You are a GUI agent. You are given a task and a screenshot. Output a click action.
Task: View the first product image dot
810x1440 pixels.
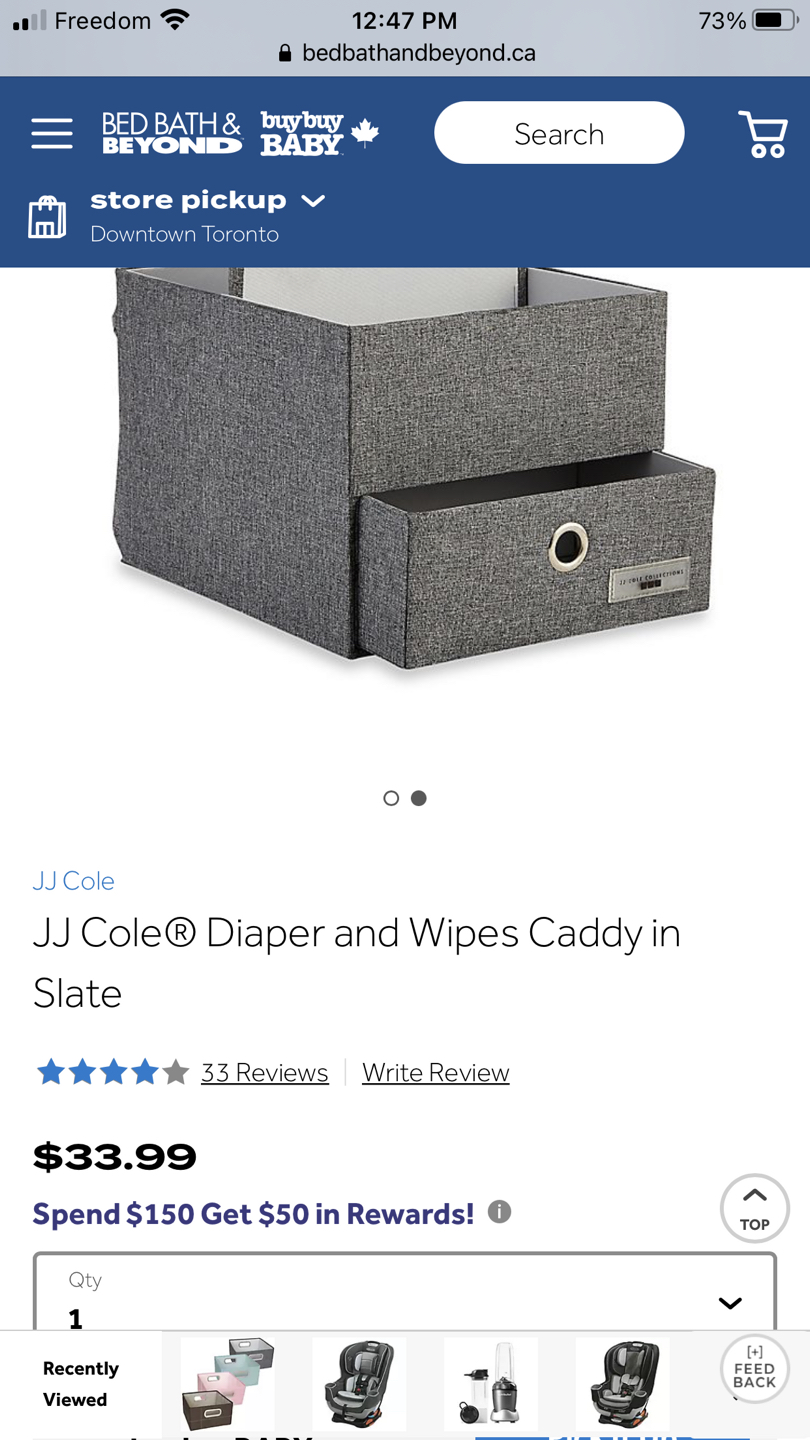pos(391,798)
